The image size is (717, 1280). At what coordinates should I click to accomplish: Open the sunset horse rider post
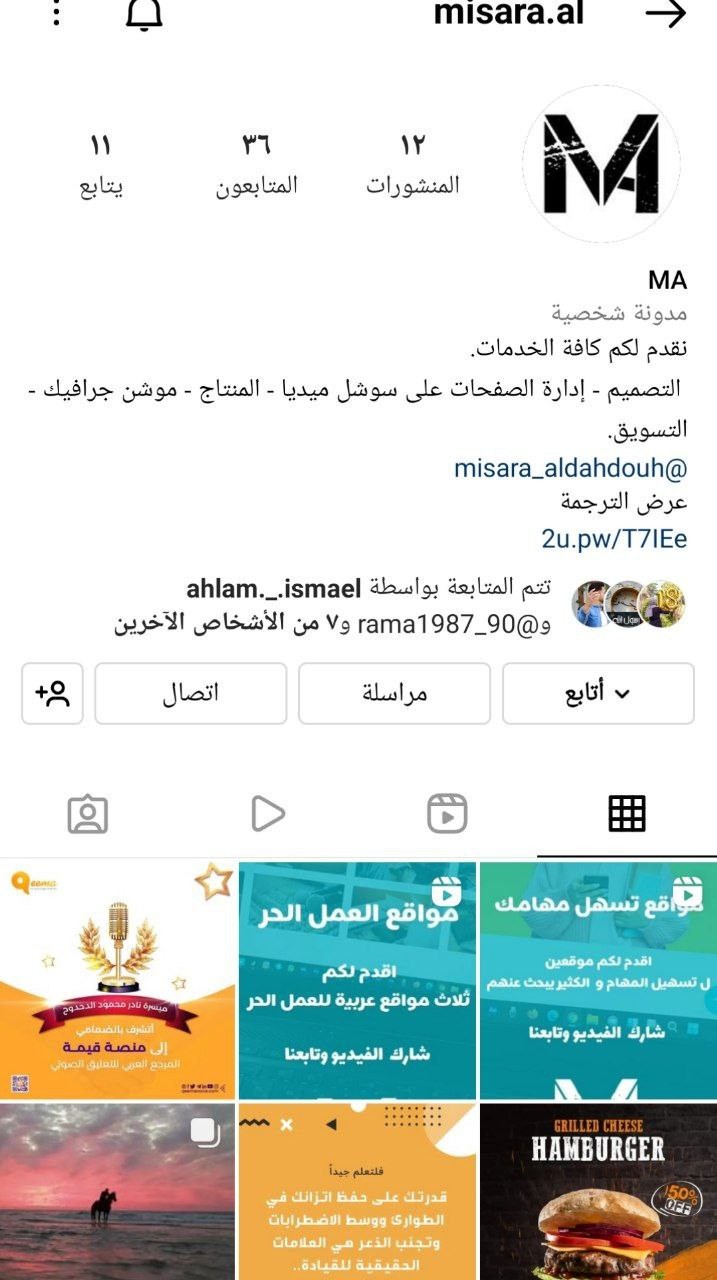[117, 1192]
